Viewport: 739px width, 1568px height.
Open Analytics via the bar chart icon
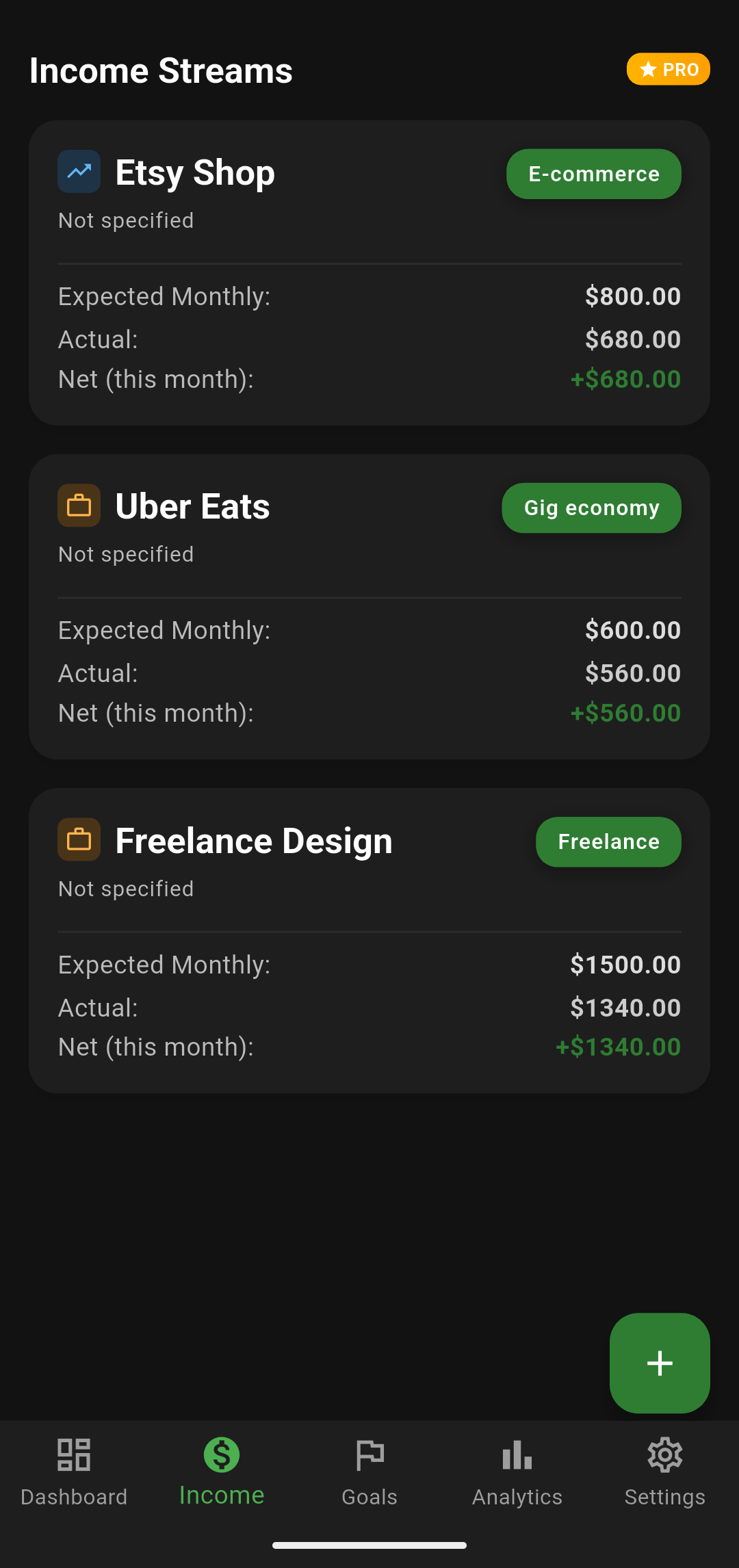[517, 1455]
